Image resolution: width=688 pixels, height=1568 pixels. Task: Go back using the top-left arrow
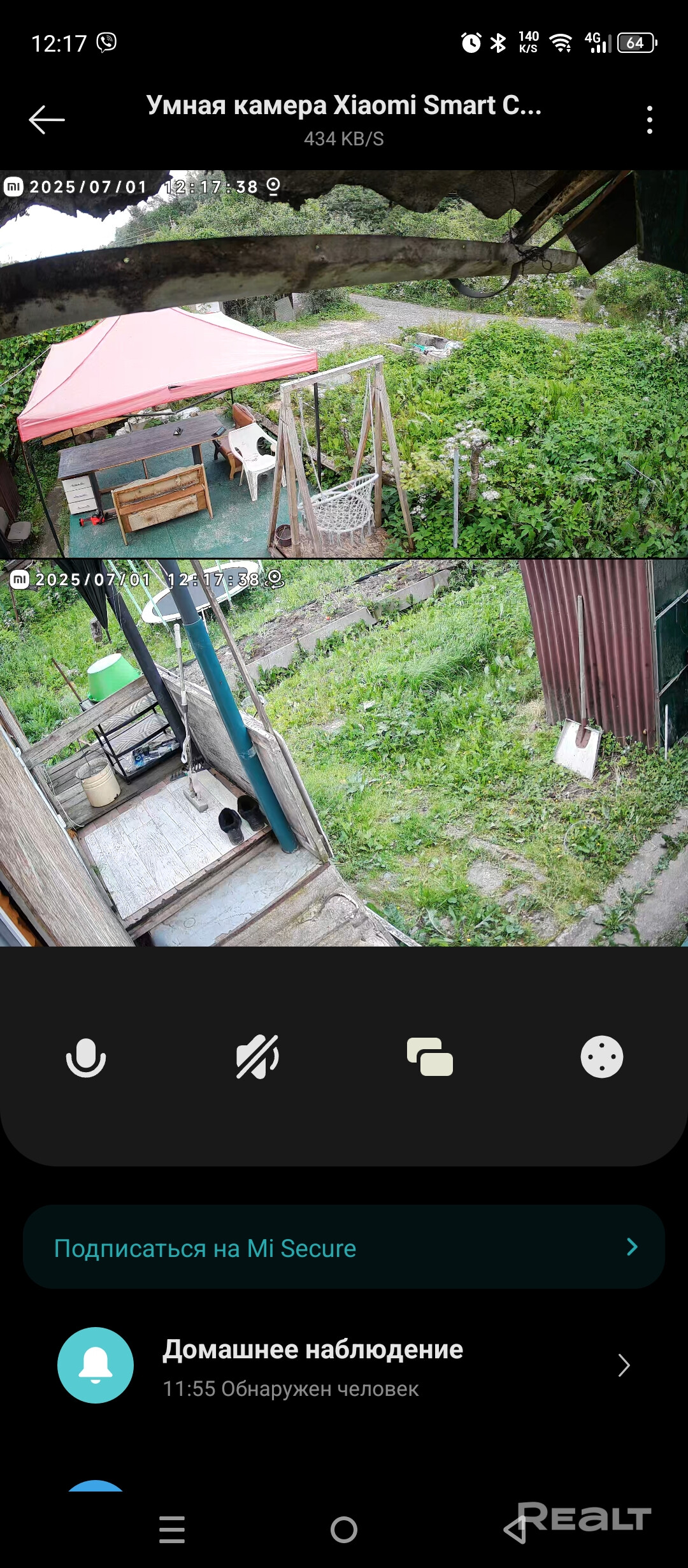(47, 120)
